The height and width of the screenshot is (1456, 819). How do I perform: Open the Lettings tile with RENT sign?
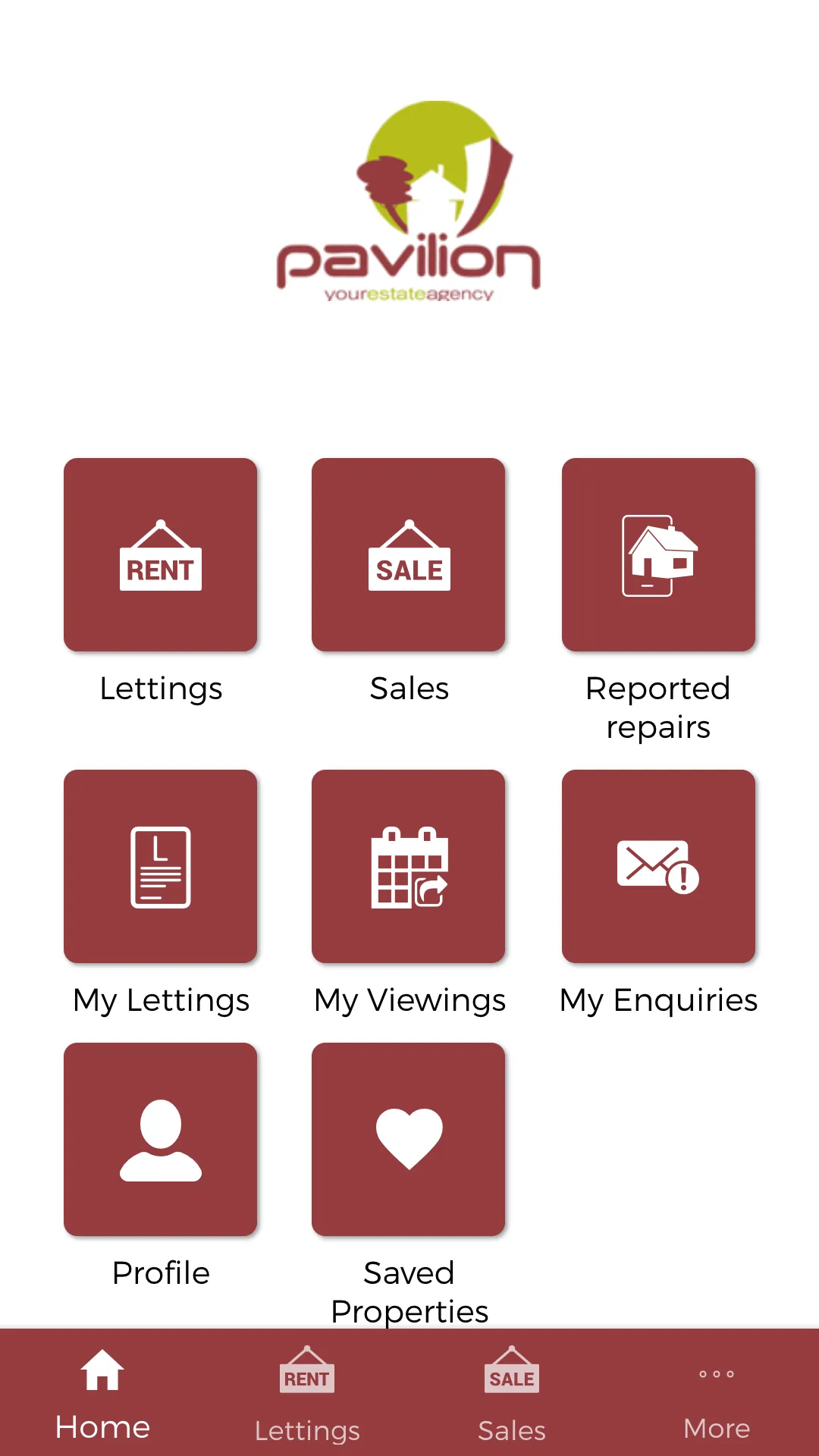point(160,554)
